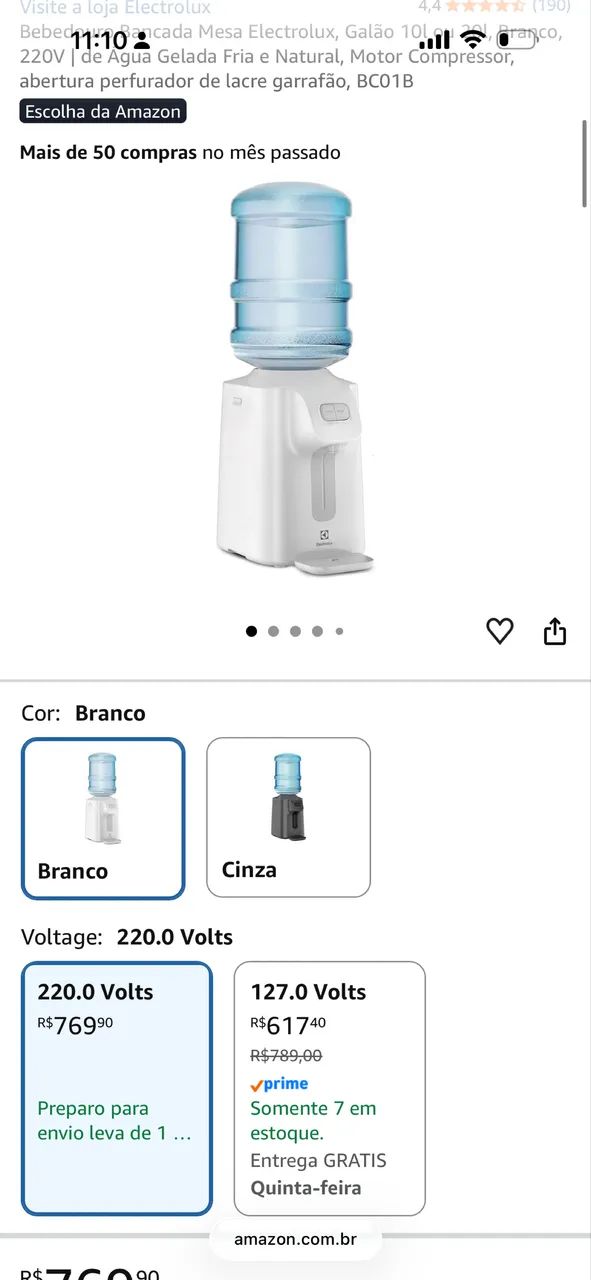Tap the image carousel page dots
The height and width of the screenshot is (1280, 591).
pyautogui.click(x=295, y=631)
